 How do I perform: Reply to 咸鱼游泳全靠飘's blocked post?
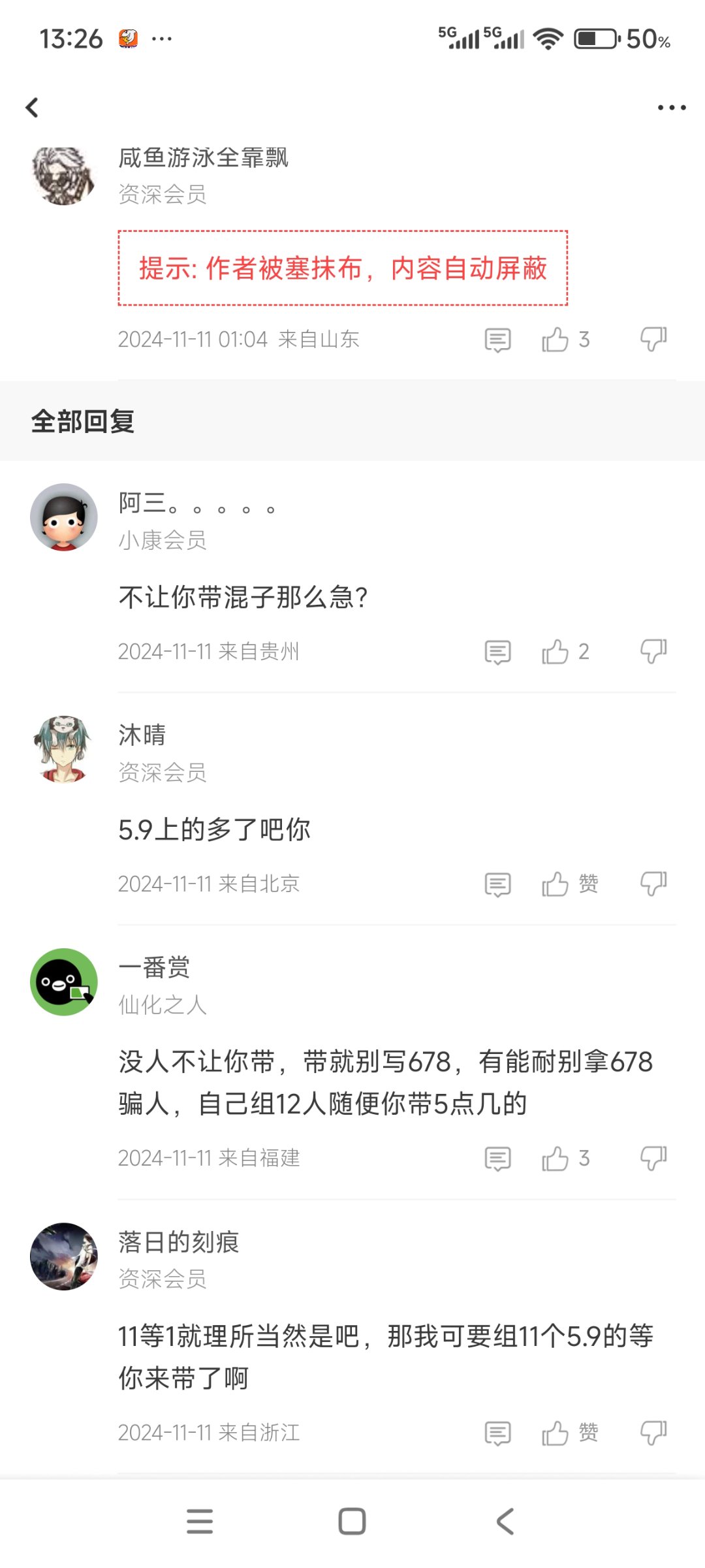[497, 340]
